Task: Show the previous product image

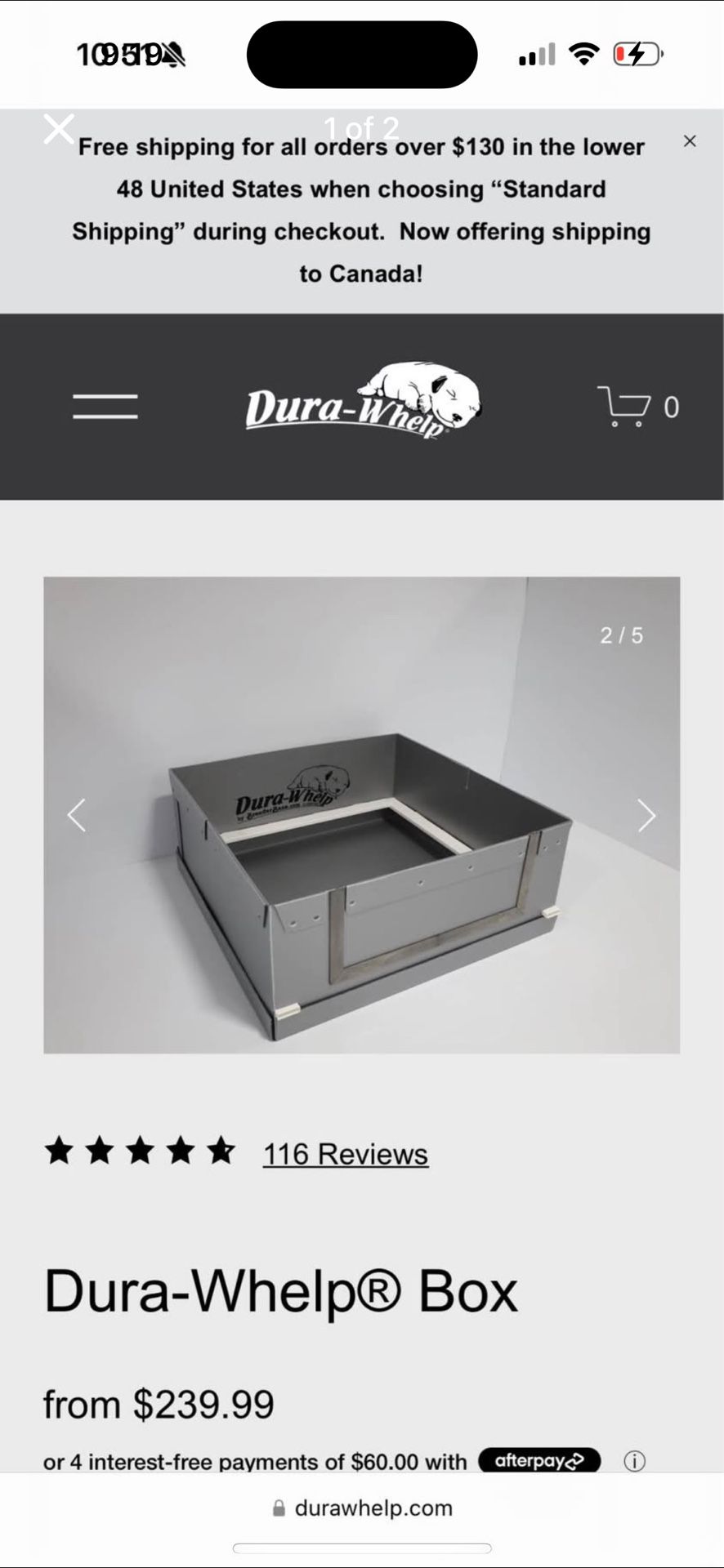Action: tap(77, 815)
